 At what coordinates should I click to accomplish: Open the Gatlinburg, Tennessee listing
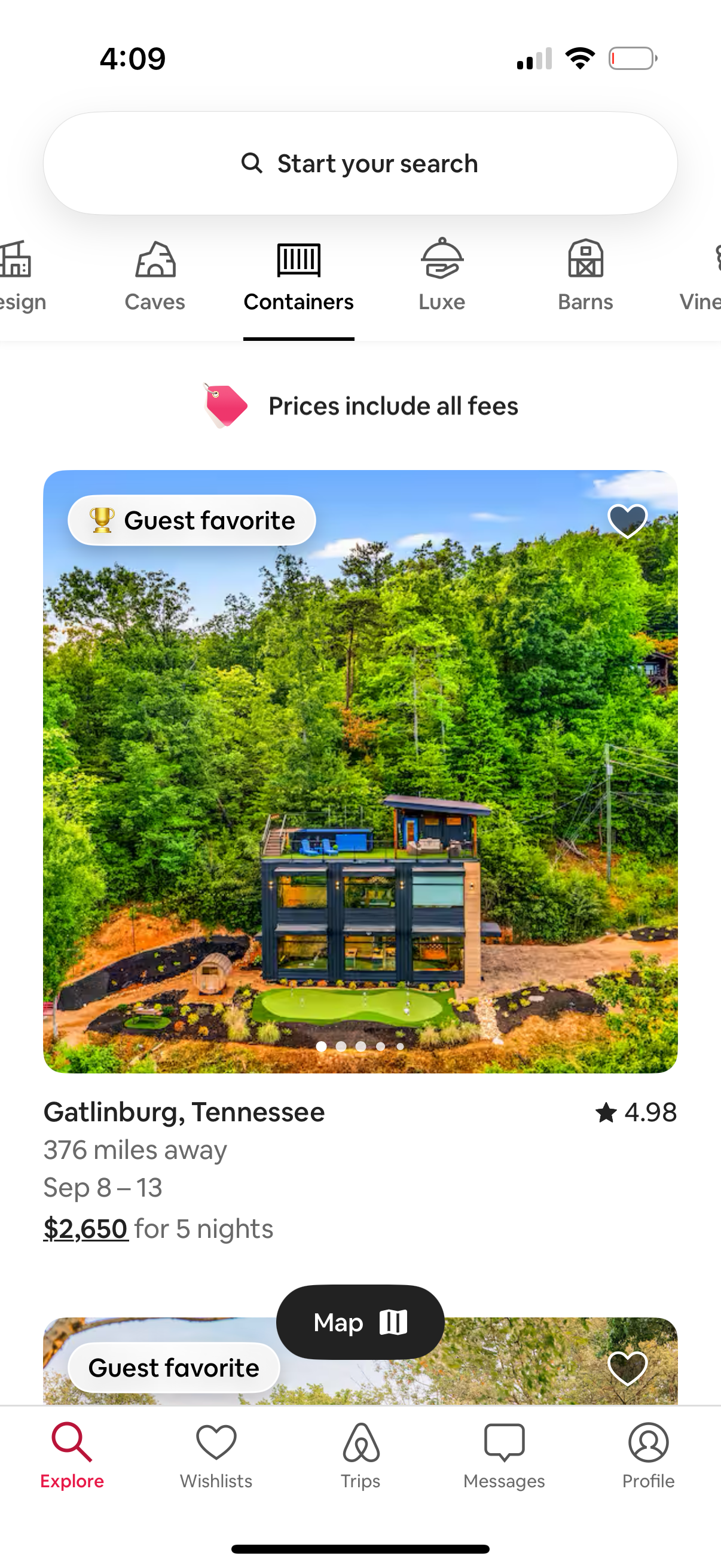pyautogui.click(x=184, y=1112)
